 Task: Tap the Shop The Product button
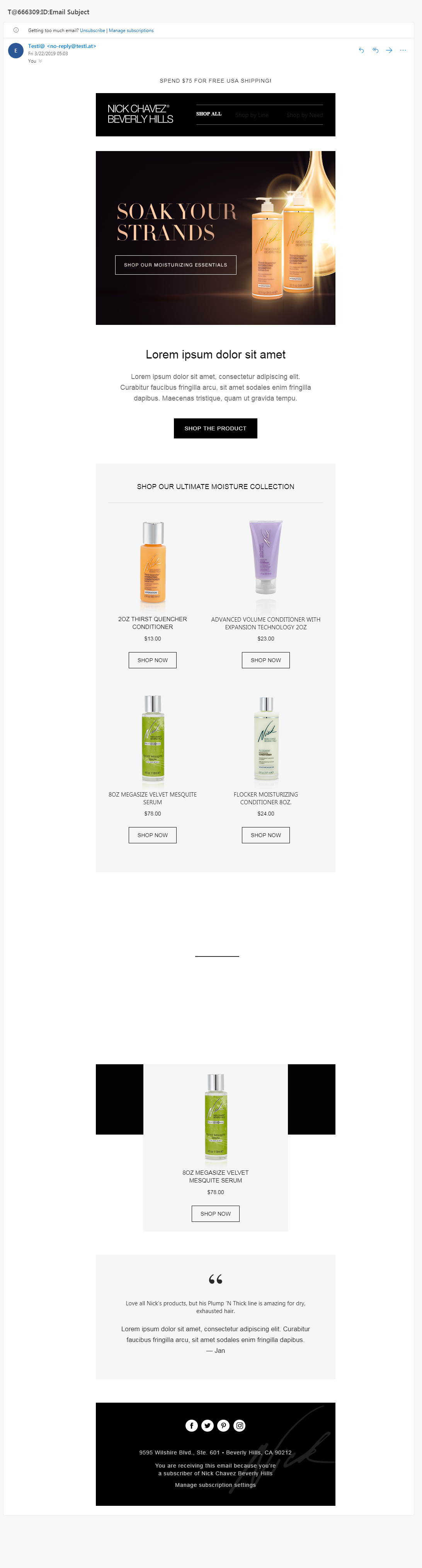tap(215, 428)
